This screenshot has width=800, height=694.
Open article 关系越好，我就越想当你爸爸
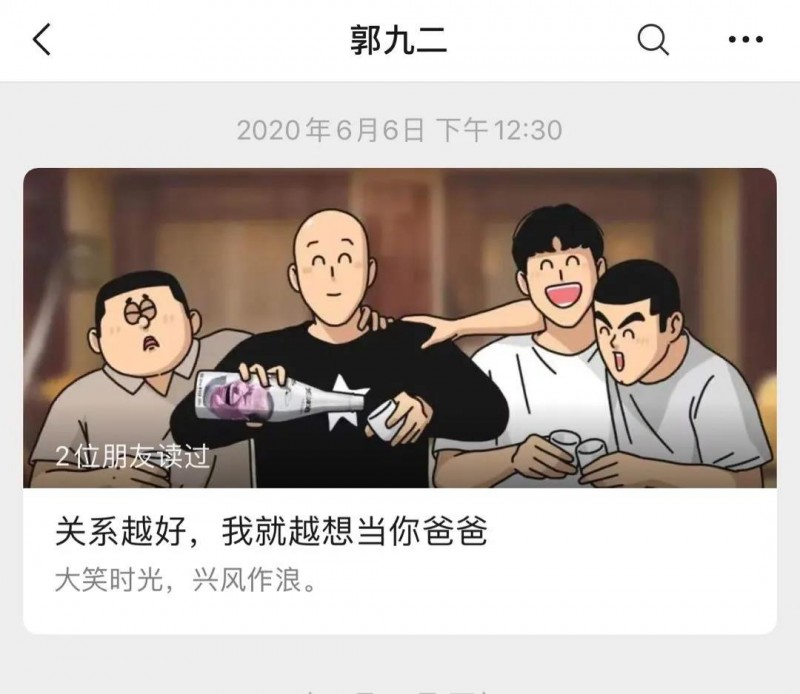[272, 533]
